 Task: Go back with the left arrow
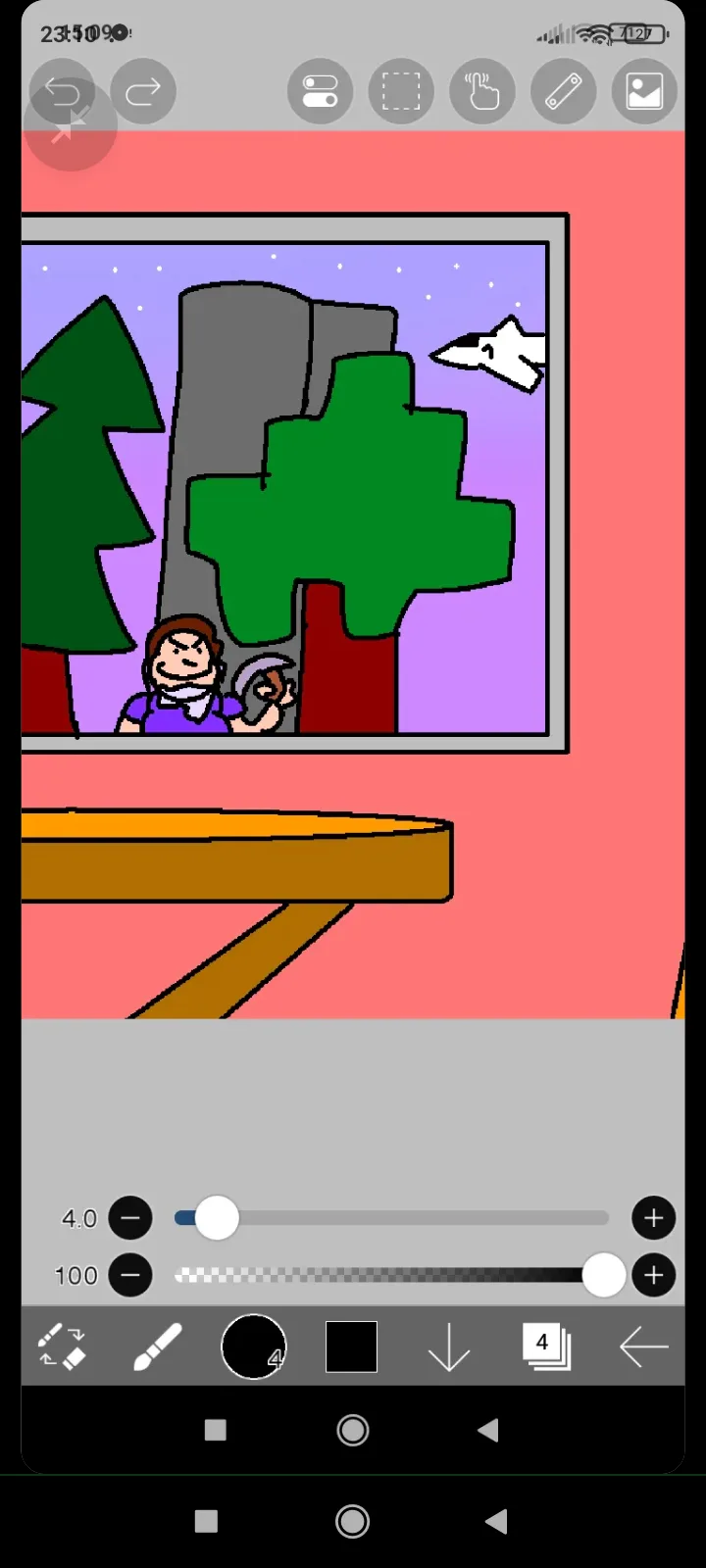tap(644, 1347)
